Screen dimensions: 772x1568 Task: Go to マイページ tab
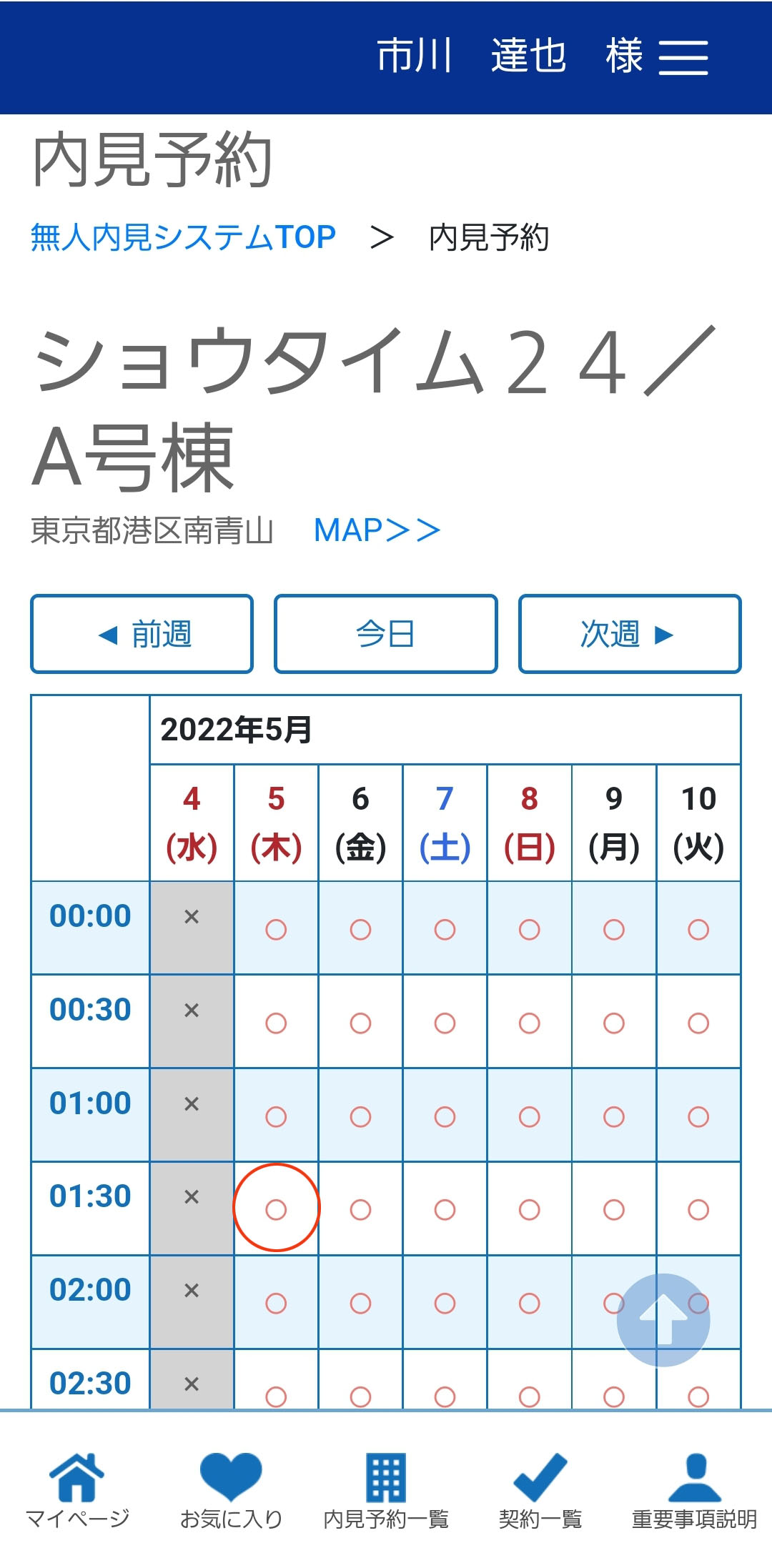(x=77, y=1489)
